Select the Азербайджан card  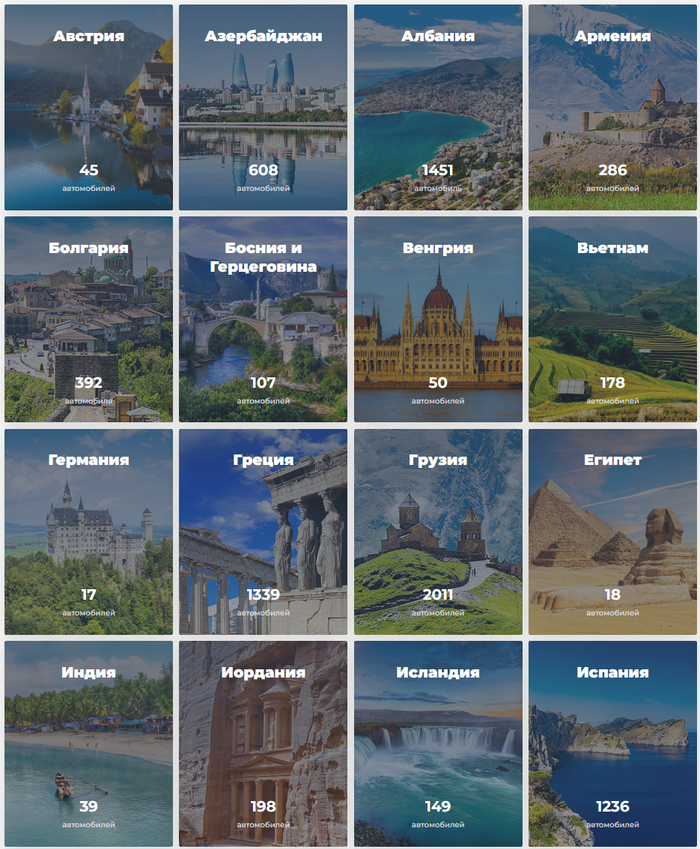coord(263,107)
